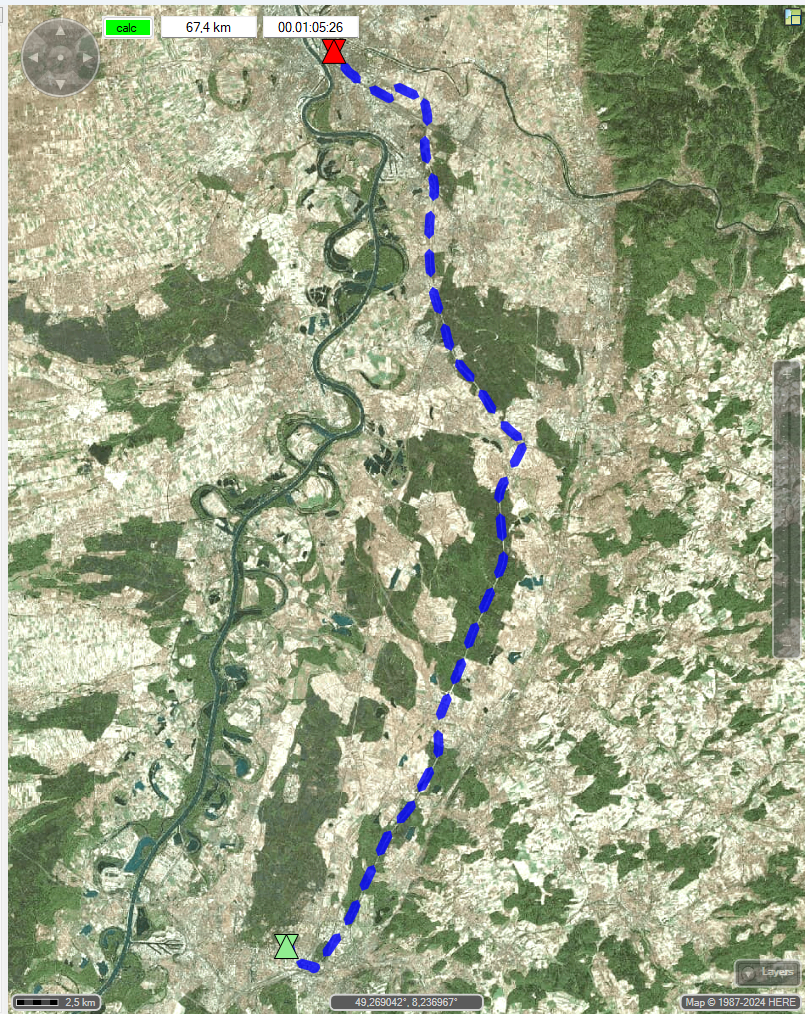The height and width of the screenshot is (1014, 805).
Task: Select the red destination marker
Action: click(334, 51)
